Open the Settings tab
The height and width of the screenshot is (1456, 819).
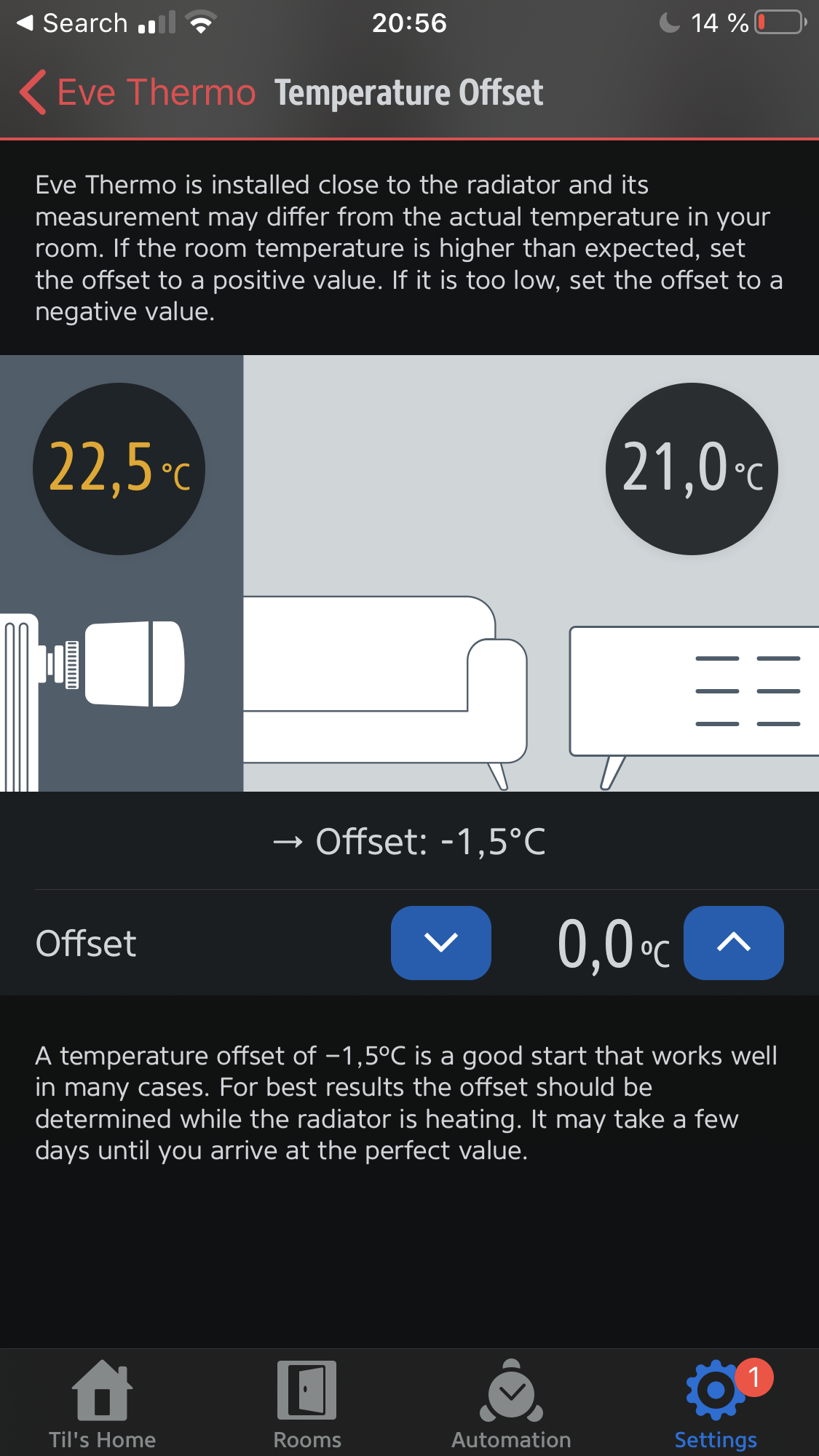716,1404
